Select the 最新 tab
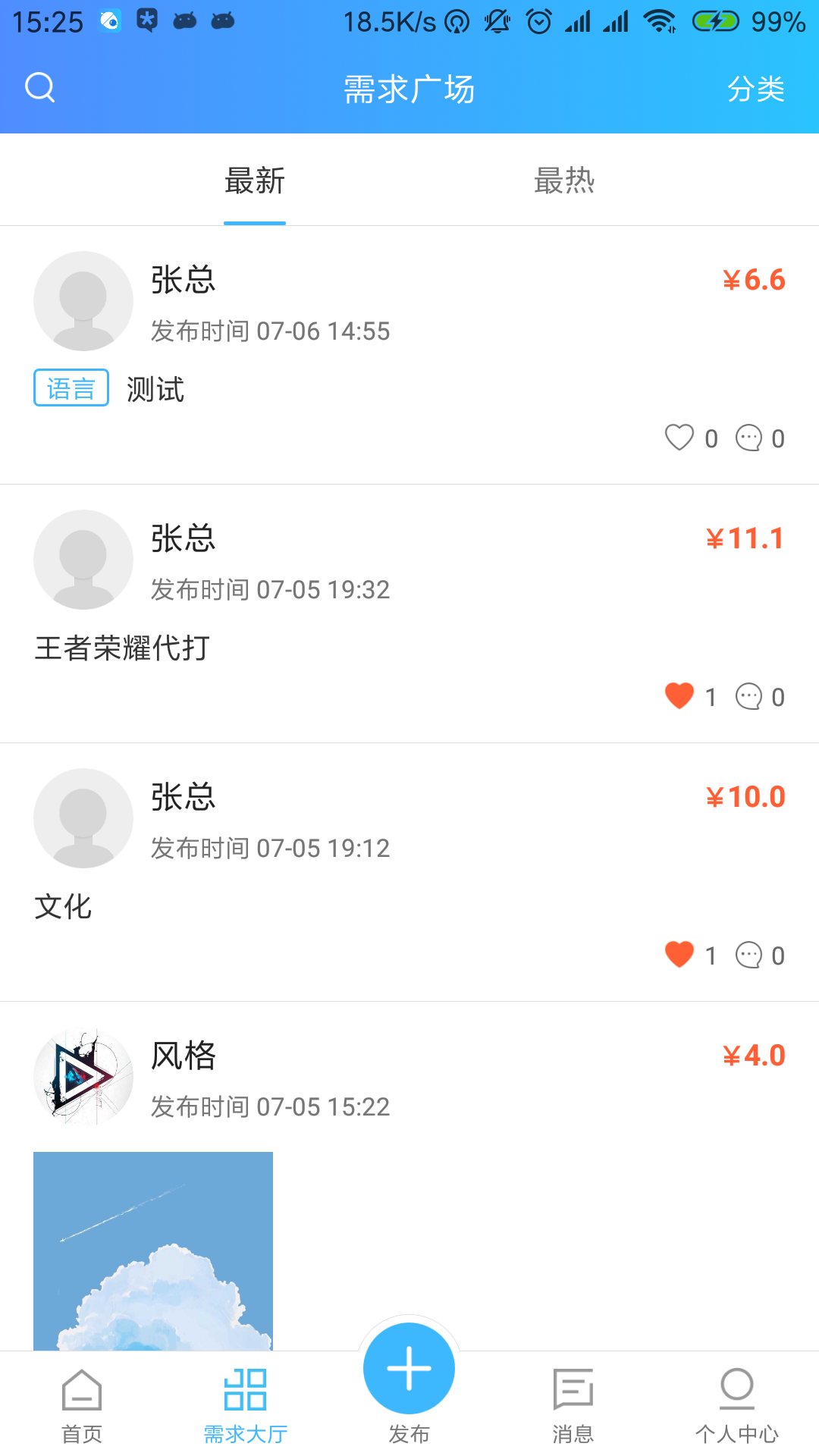This screenshot has width=819, height=1456. [254, 181]
